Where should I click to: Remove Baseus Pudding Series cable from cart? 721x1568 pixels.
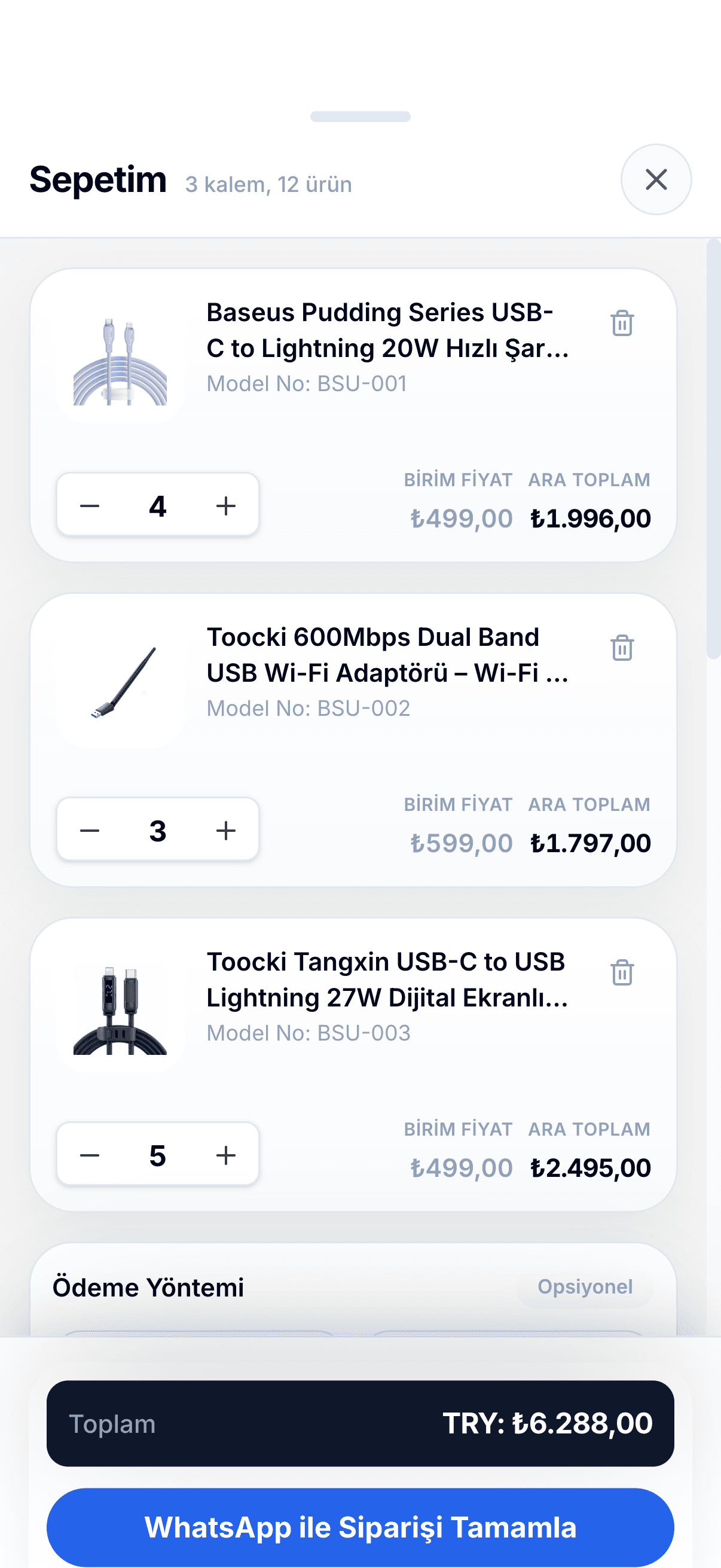622,322
